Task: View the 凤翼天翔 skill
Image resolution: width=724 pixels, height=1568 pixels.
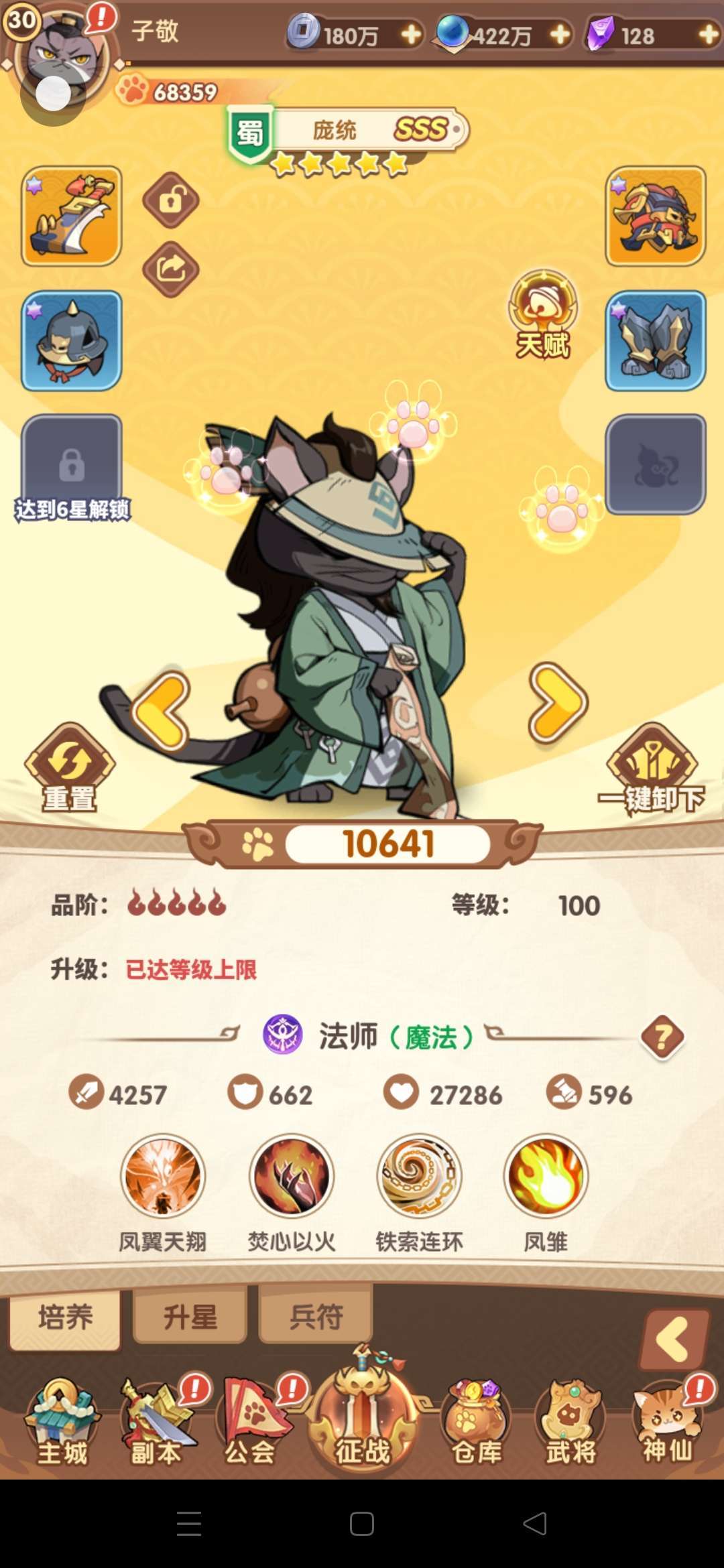Action: tap(163, 1193)
